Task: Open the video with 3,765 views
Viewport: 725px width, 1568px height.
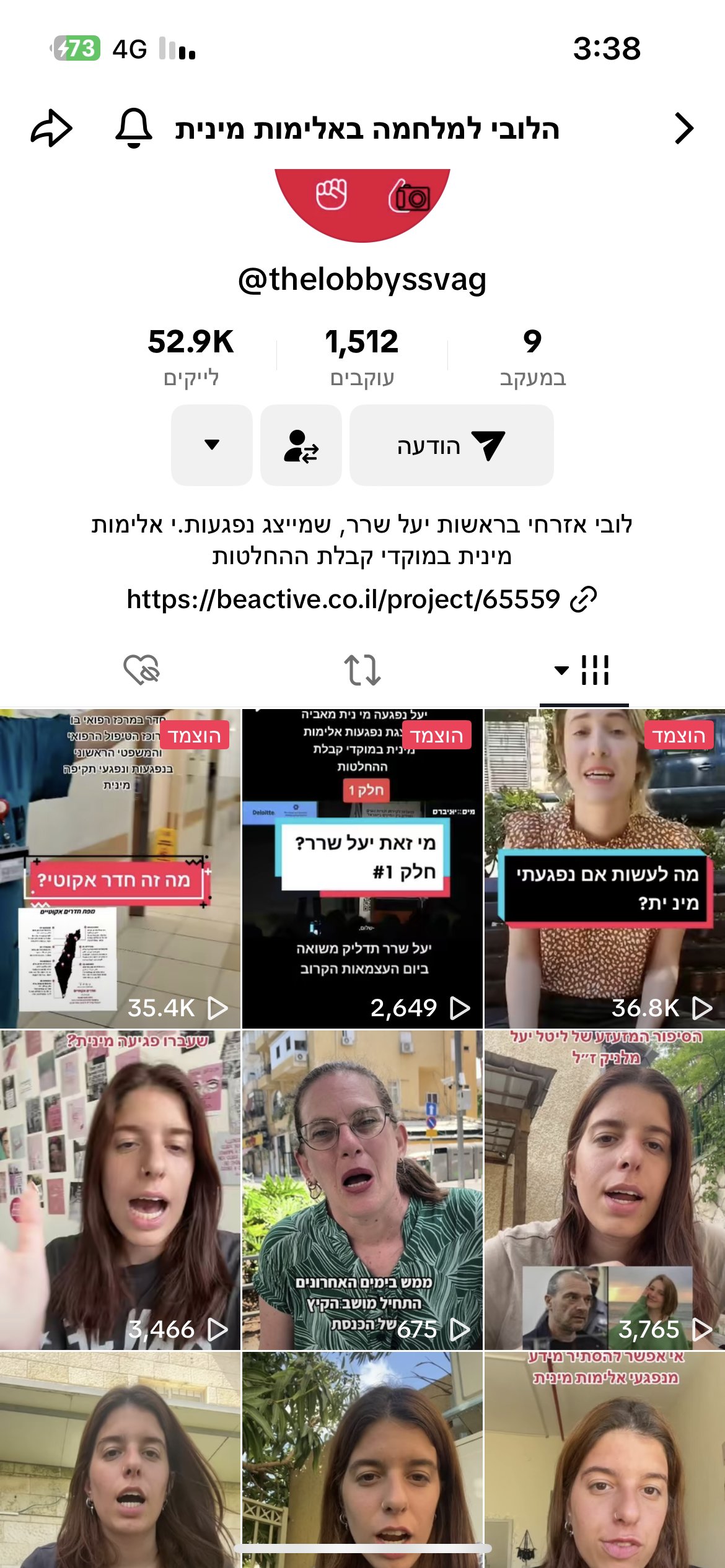Action: click(x=604, y=1190)
